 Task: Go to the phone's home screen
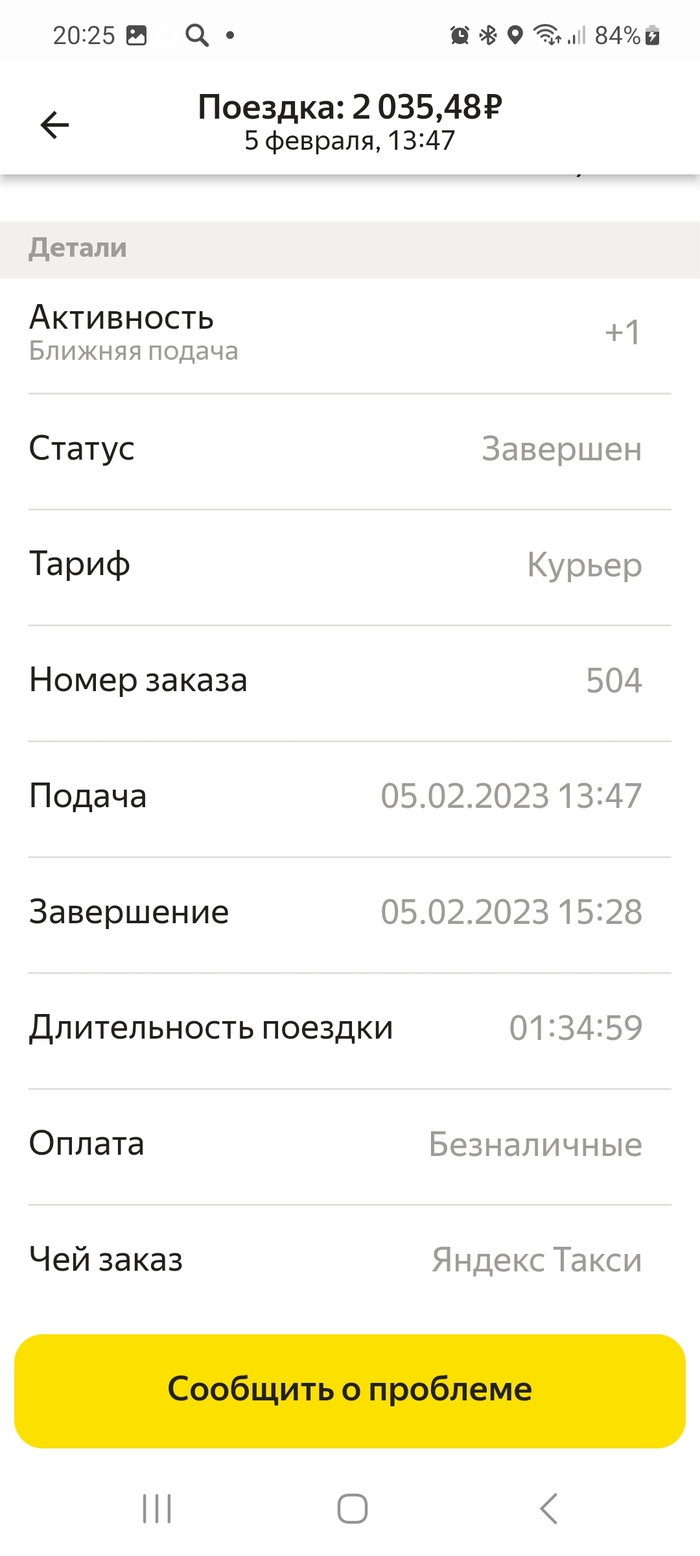coord(352,1508)
